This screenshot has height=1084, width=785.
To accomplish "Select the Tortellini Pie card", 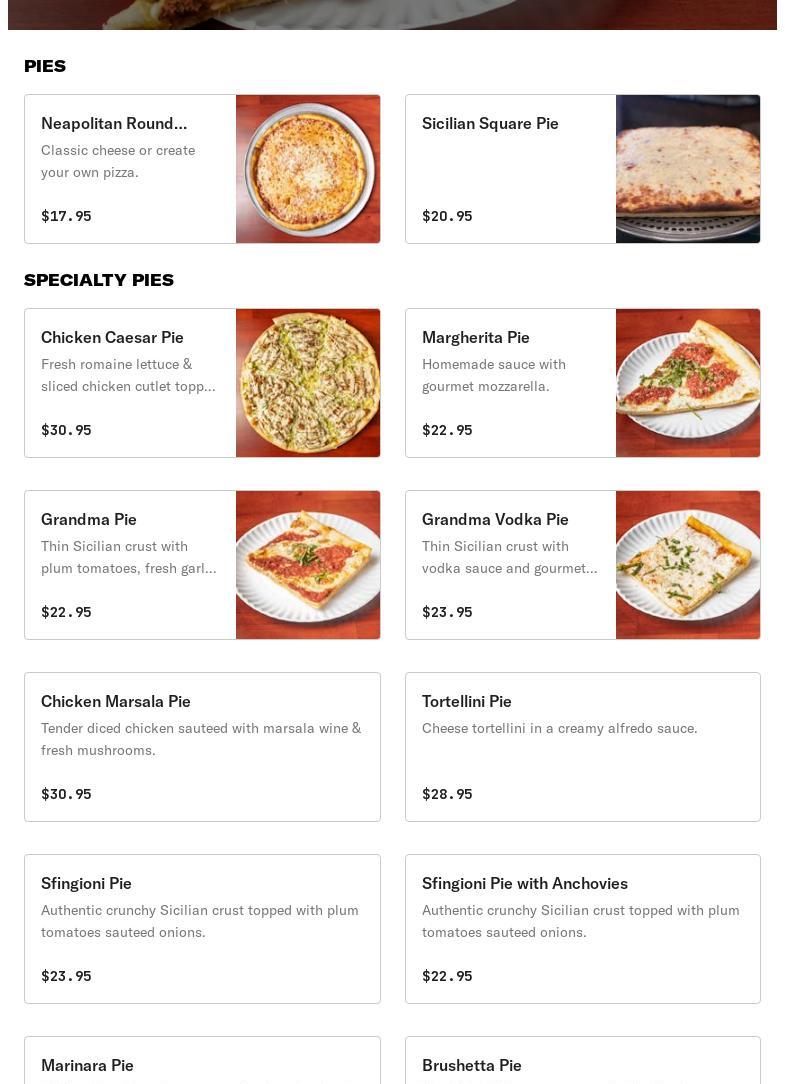I will pos(582,747).
